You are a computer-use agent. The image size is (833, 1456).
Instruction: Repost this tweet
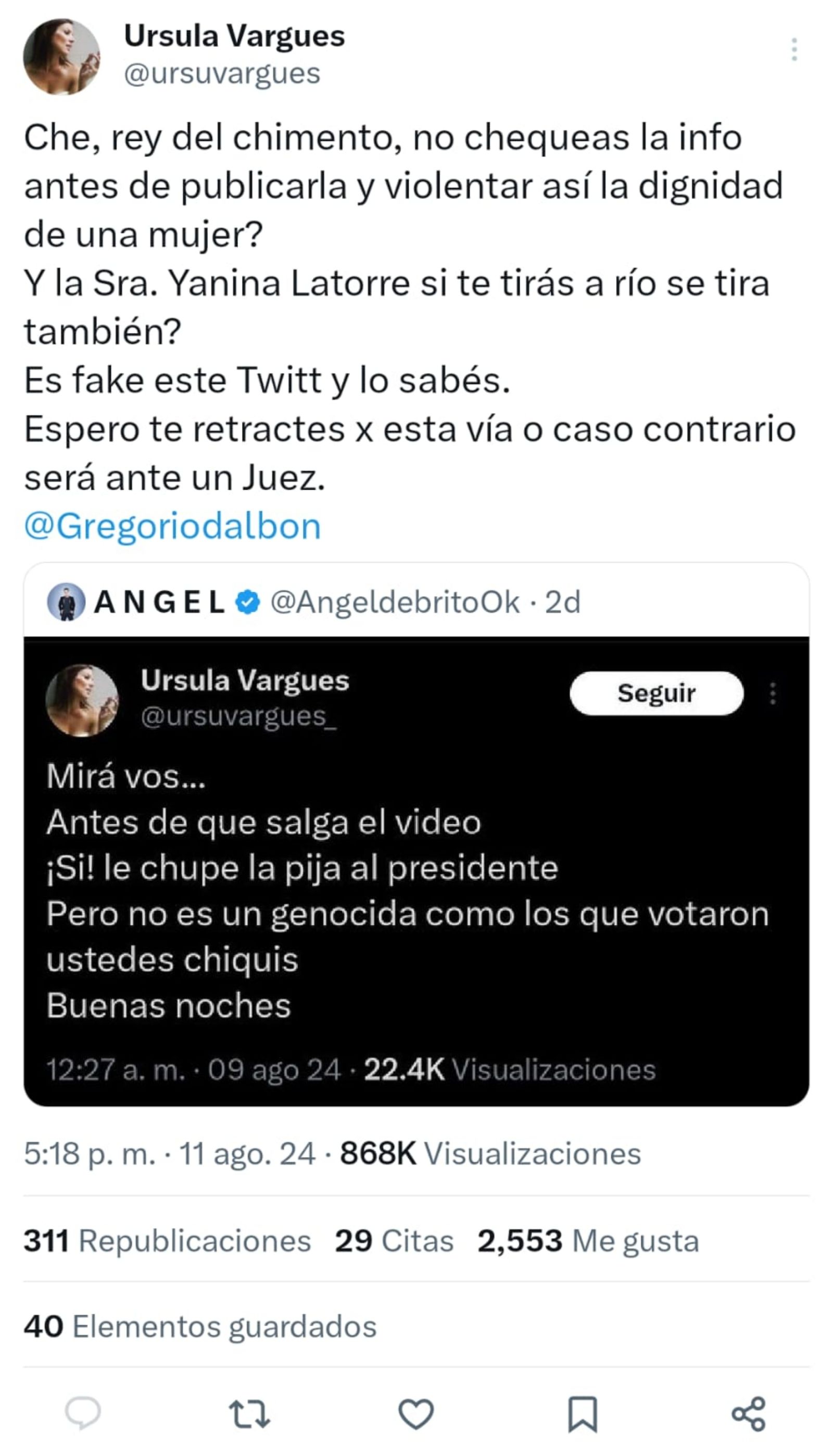click(x=249, y=1413)
